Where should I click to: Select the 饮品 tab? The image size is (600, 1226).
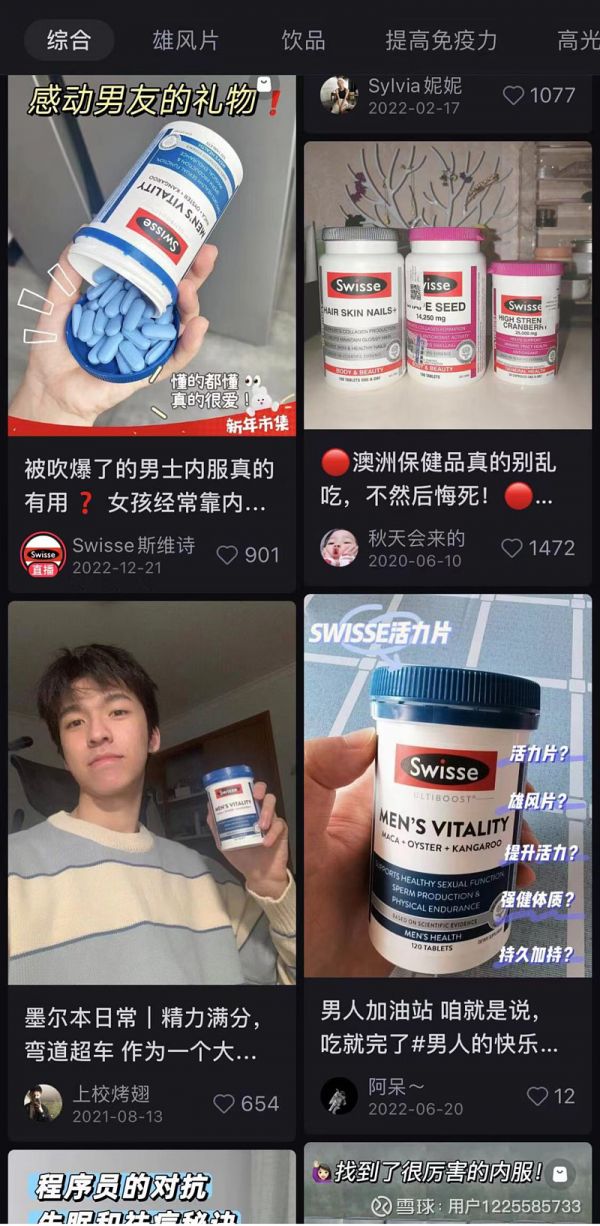click(x=303, y=40)
